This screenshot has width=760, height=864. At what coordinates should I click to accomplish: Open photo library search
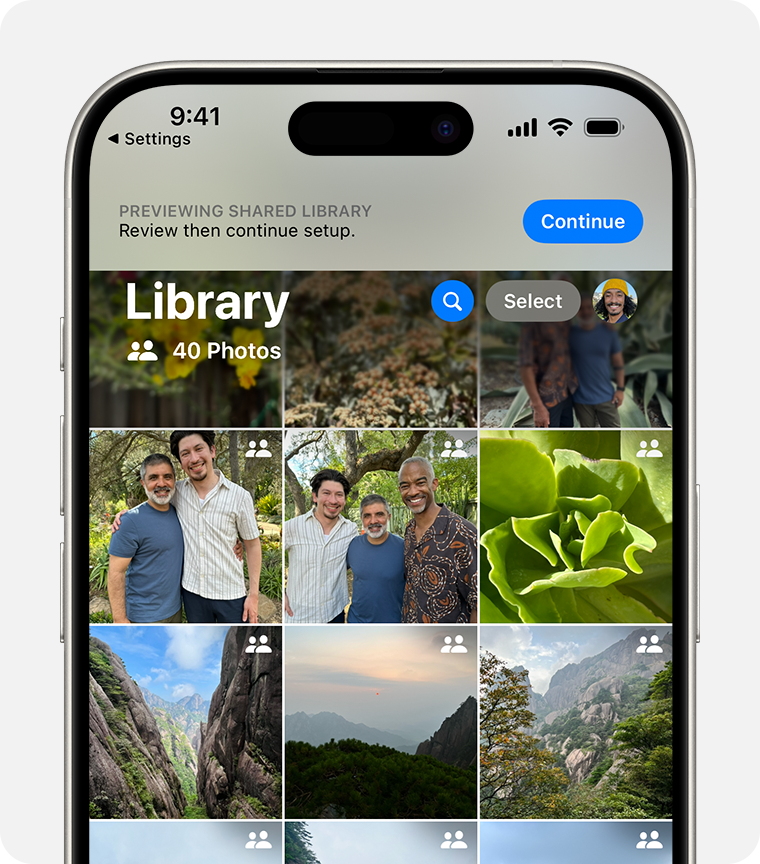[452, 301]
